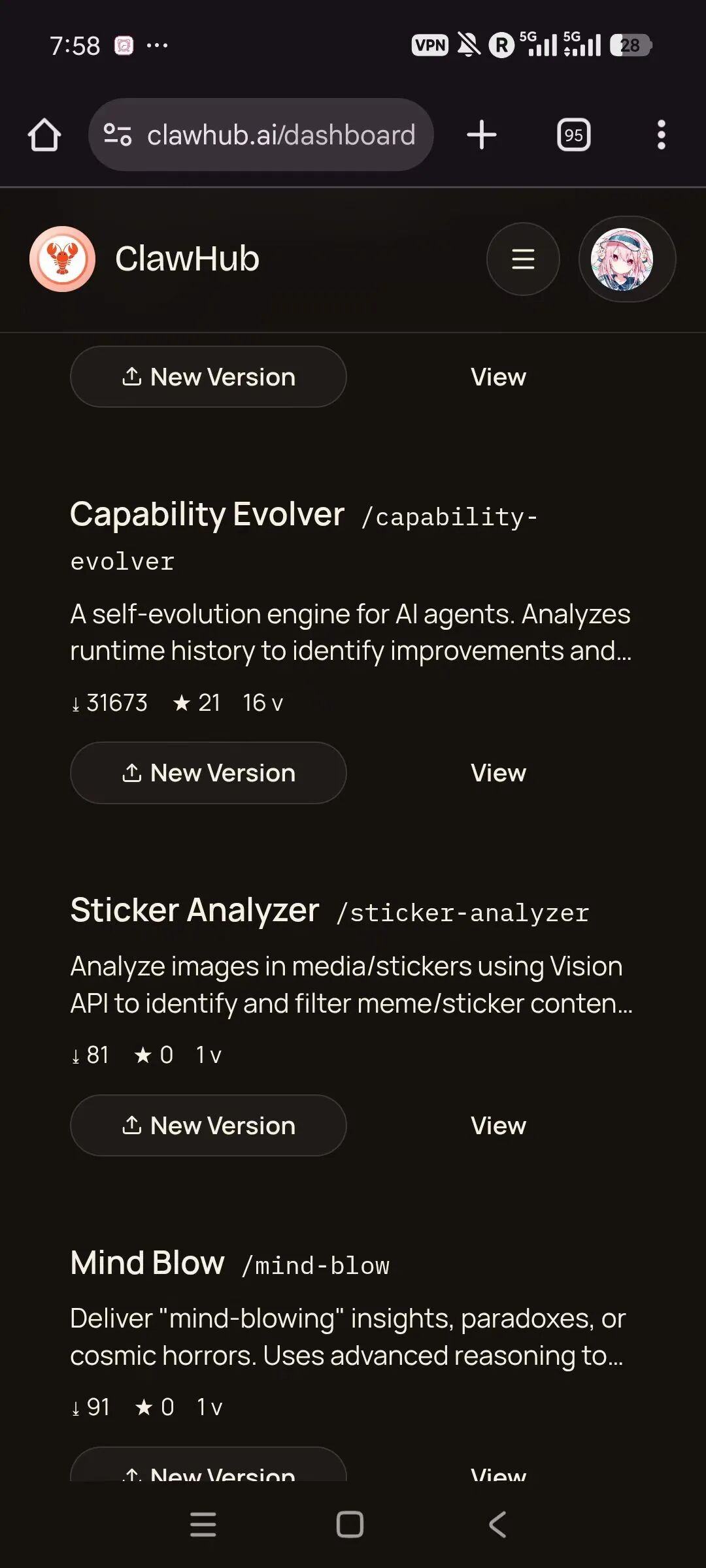706x1568 pixels.
Task: Go to the ClawHub home logo
Action: click(x=63, y=259)
